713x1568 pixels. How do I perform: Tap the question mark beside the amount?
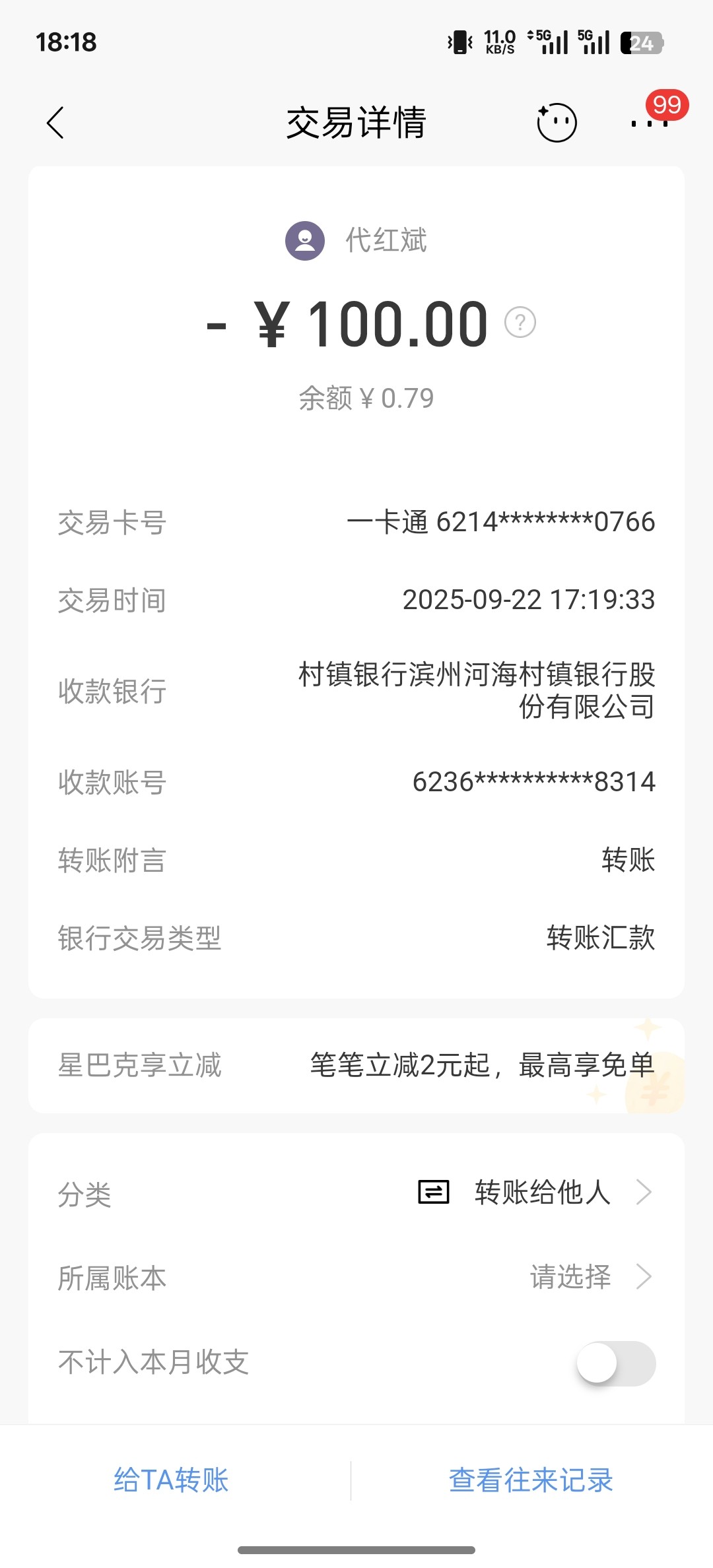click(x=520, y=323)
